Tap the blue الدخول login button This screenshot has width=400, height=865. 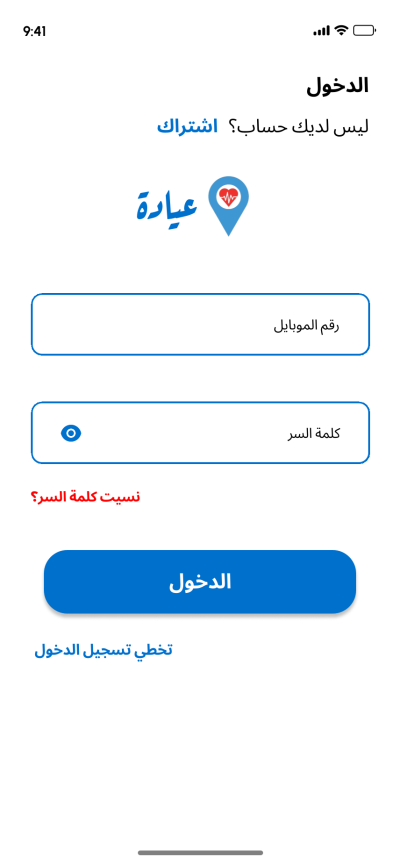[x=200, y=581]
